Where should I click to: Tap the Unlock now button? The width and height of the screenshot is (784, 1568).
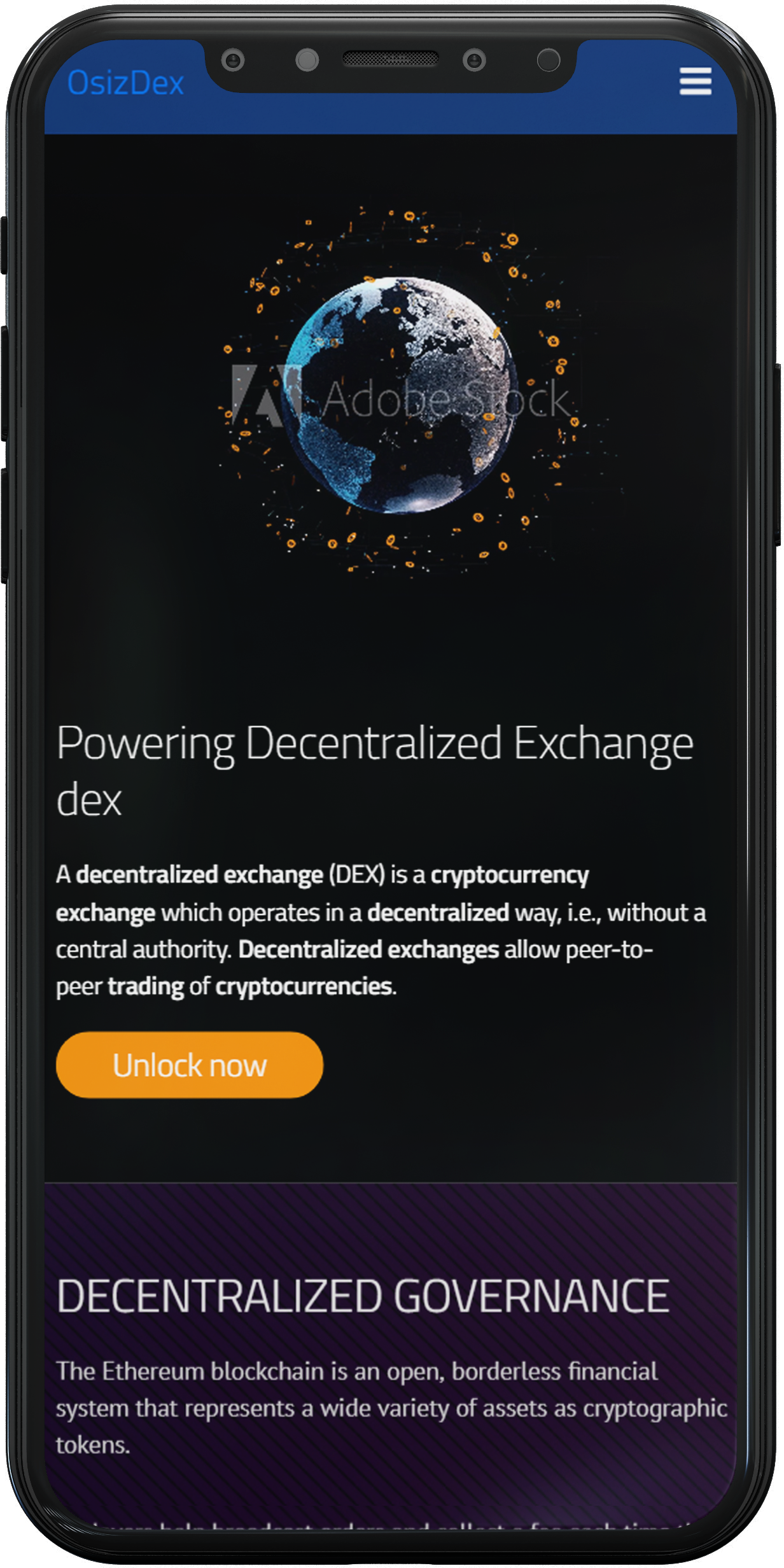190,1065
